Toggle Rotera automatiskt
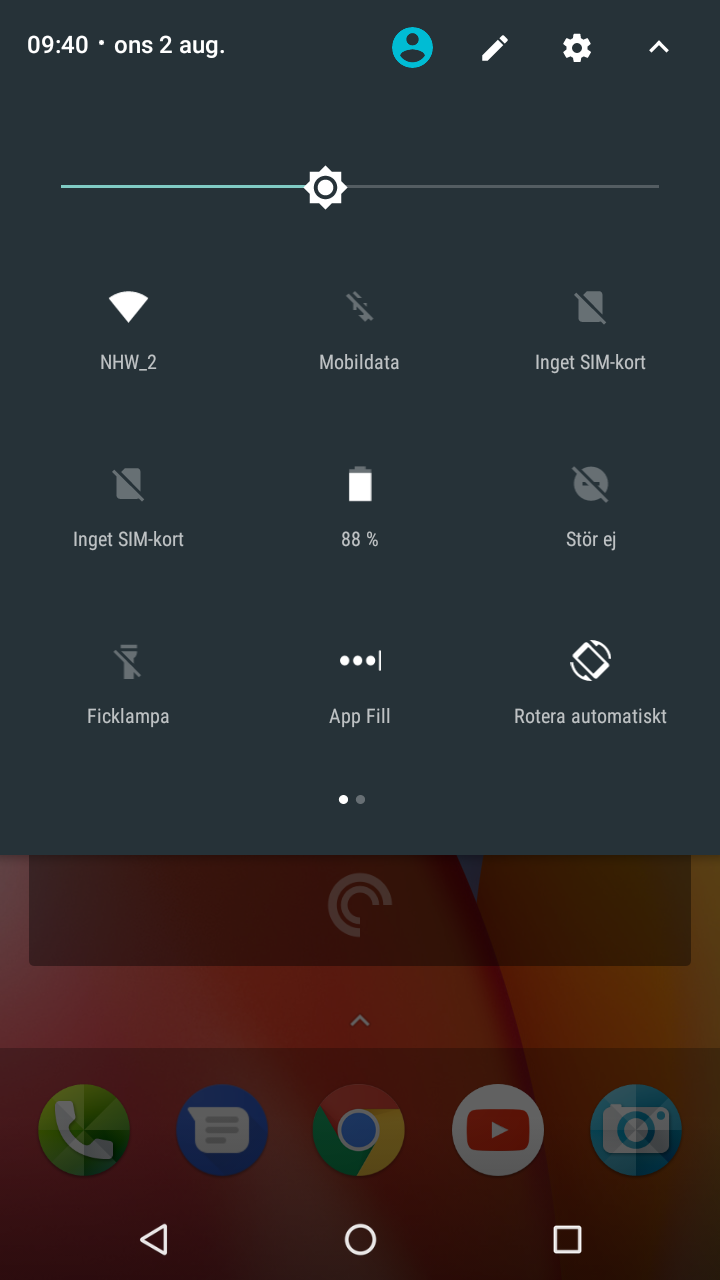 point(590,662)
